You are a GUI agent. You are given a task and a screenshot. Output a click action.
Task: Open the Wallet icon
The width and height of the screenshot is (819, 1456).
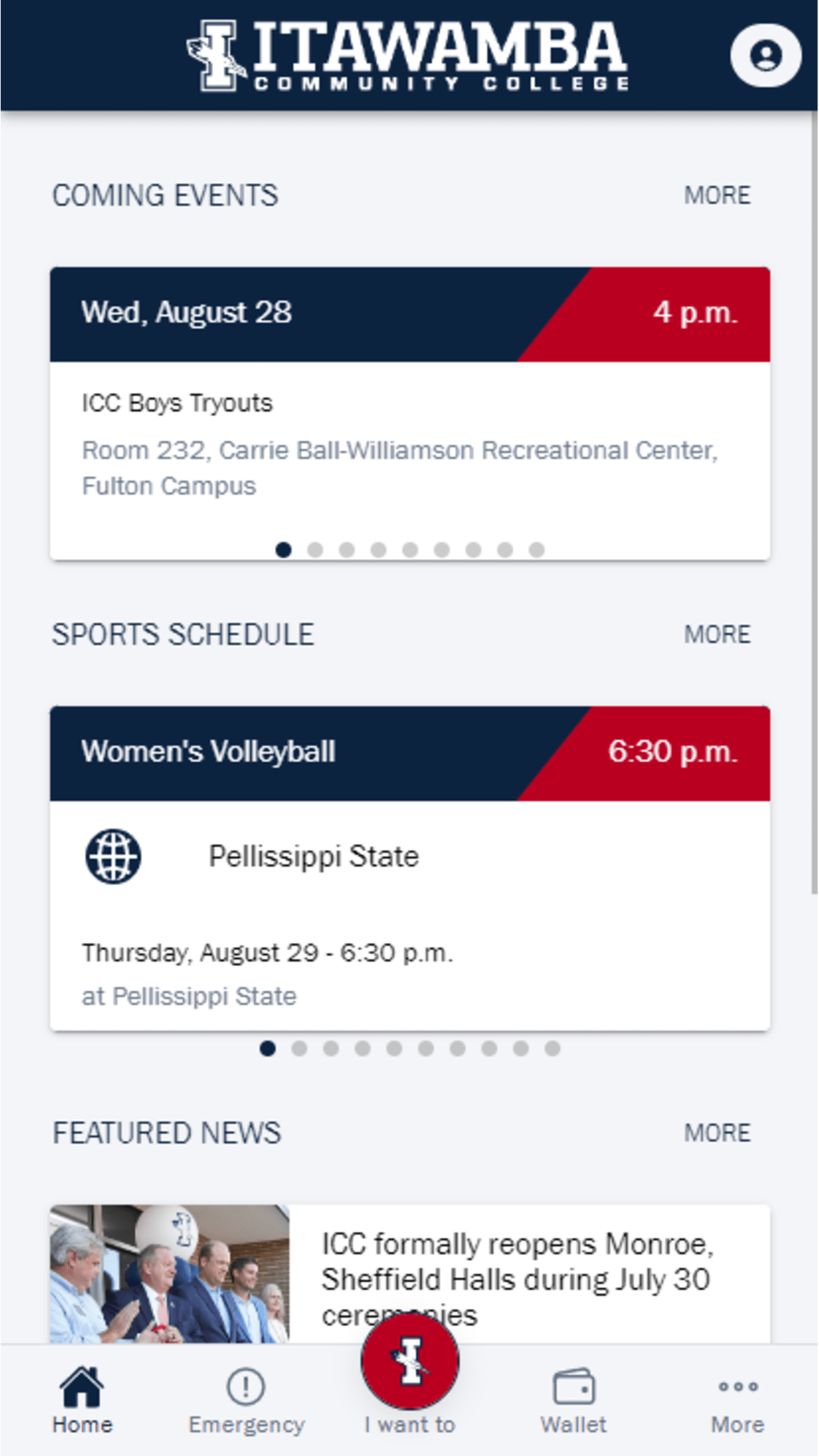pyautogui.click(x=572, y=1385)
